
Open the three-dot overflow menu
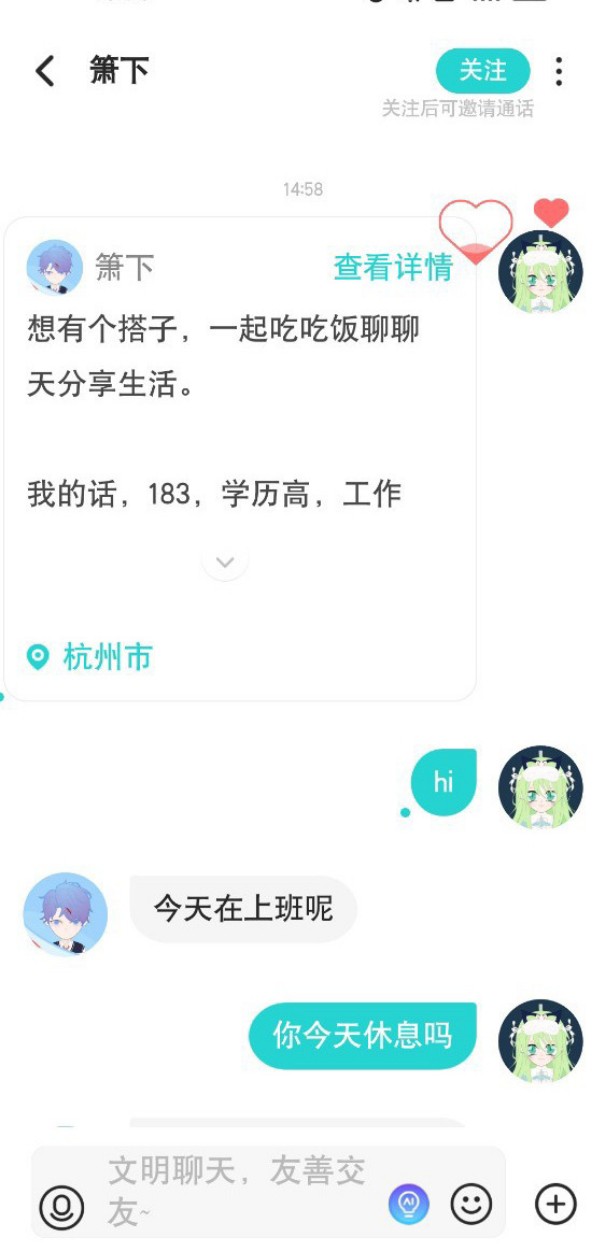tap(559, 71)
